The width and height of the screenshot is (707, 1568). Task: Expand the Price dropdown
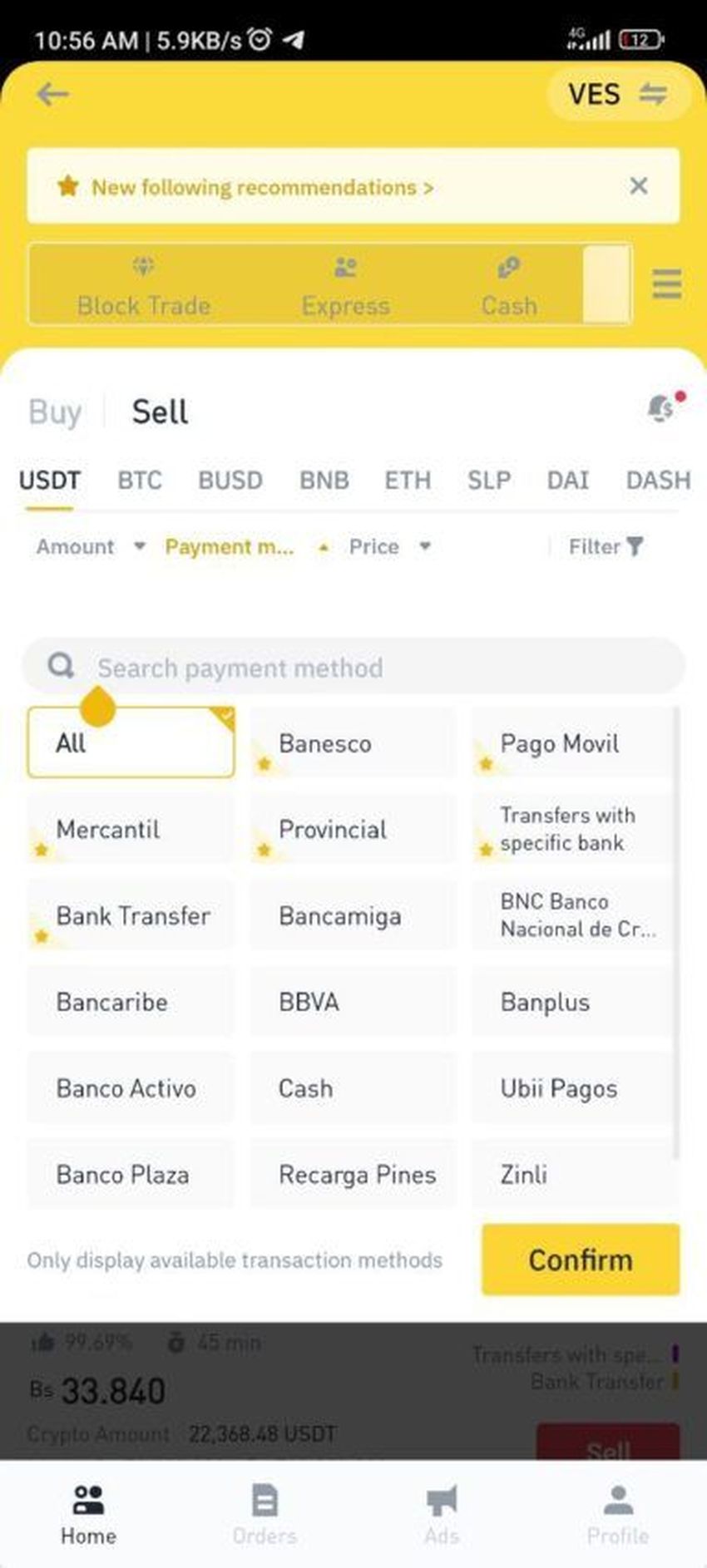[x=389, y=546]
